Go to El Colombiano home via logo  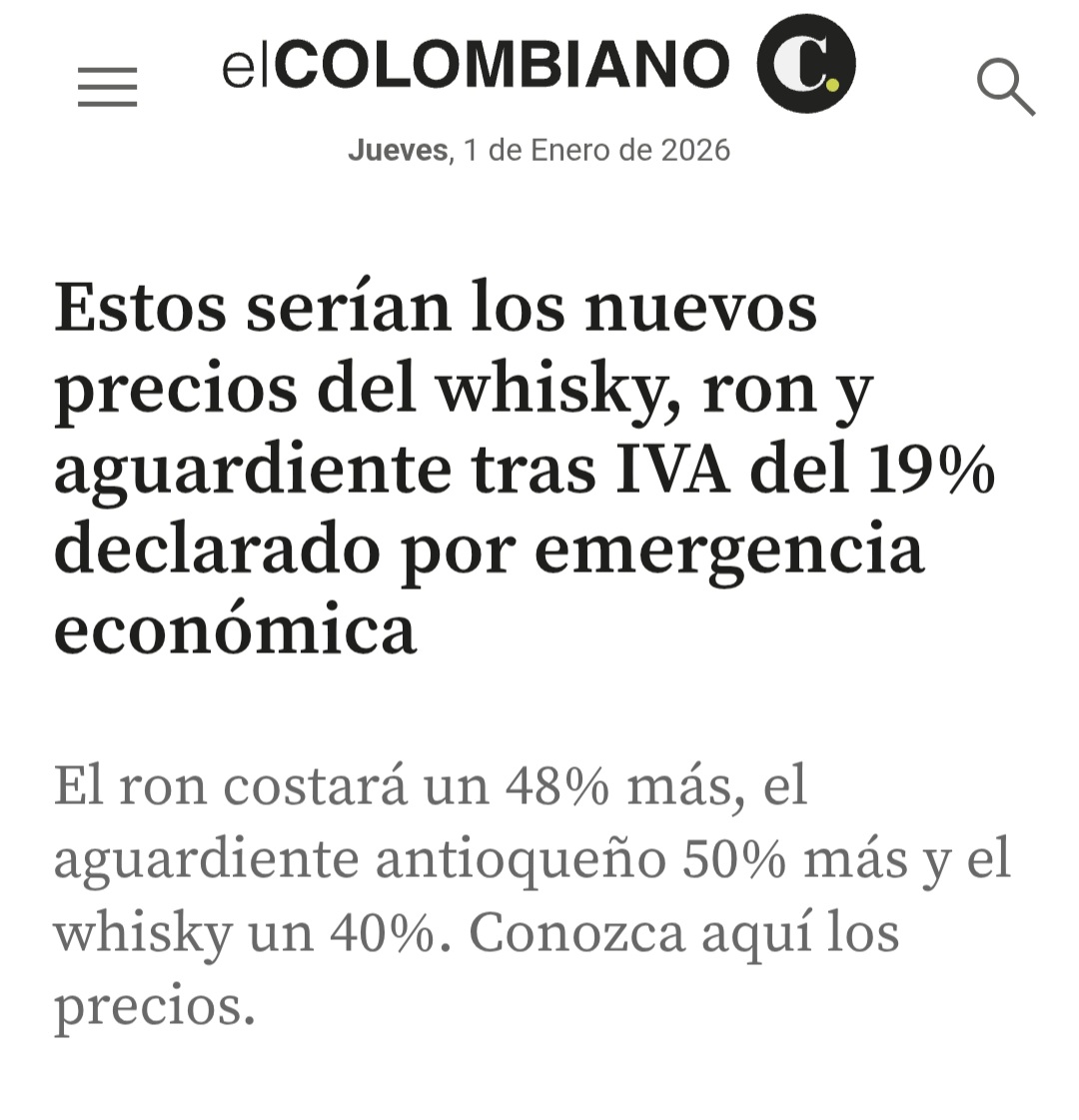538,65
